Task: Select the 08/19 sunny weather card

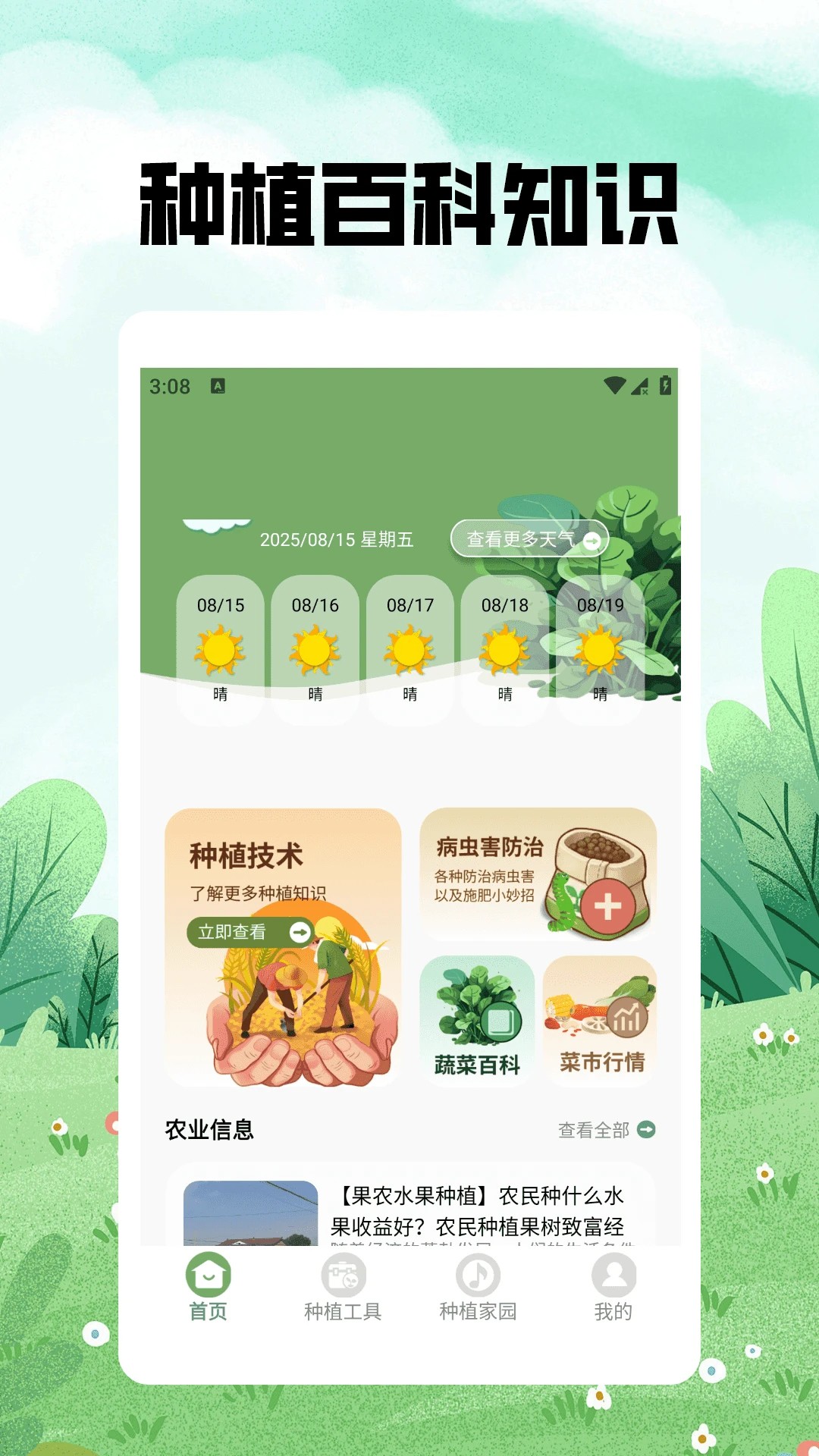Action: (x=601, y=648)
